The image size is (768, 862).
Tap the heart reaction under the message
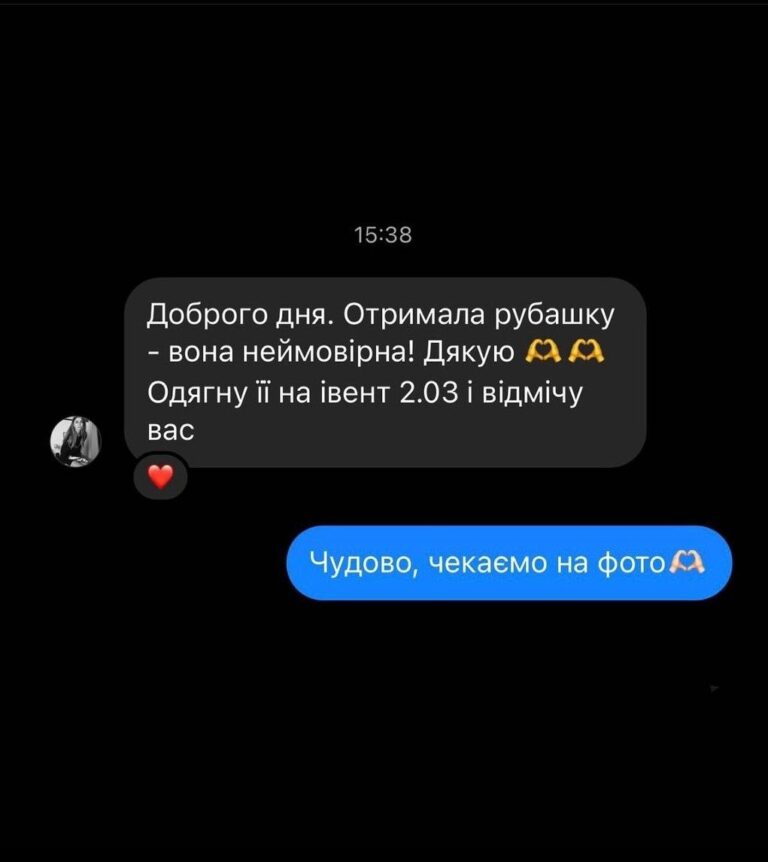pos(160,478)
